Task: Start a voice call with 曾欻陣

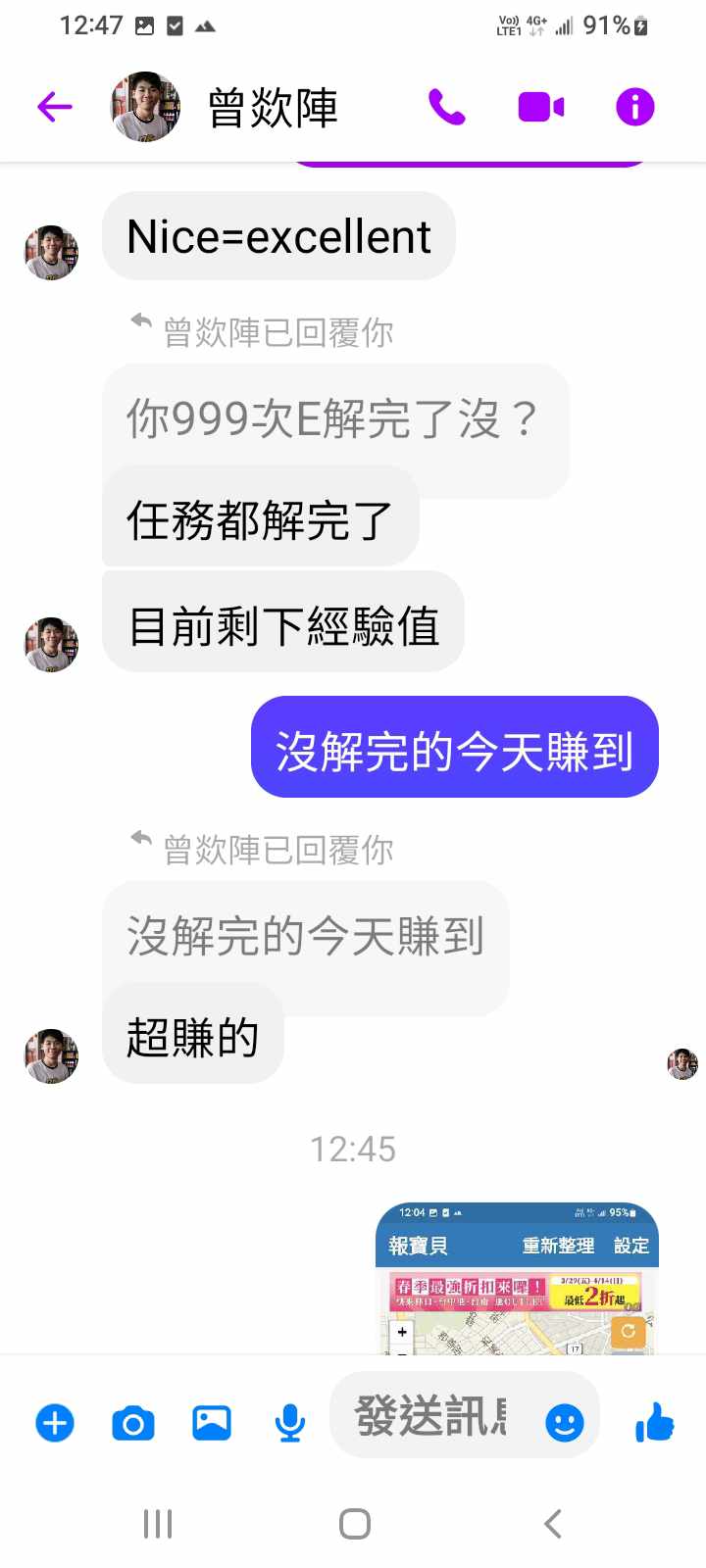Action: [x=447, y=107]
